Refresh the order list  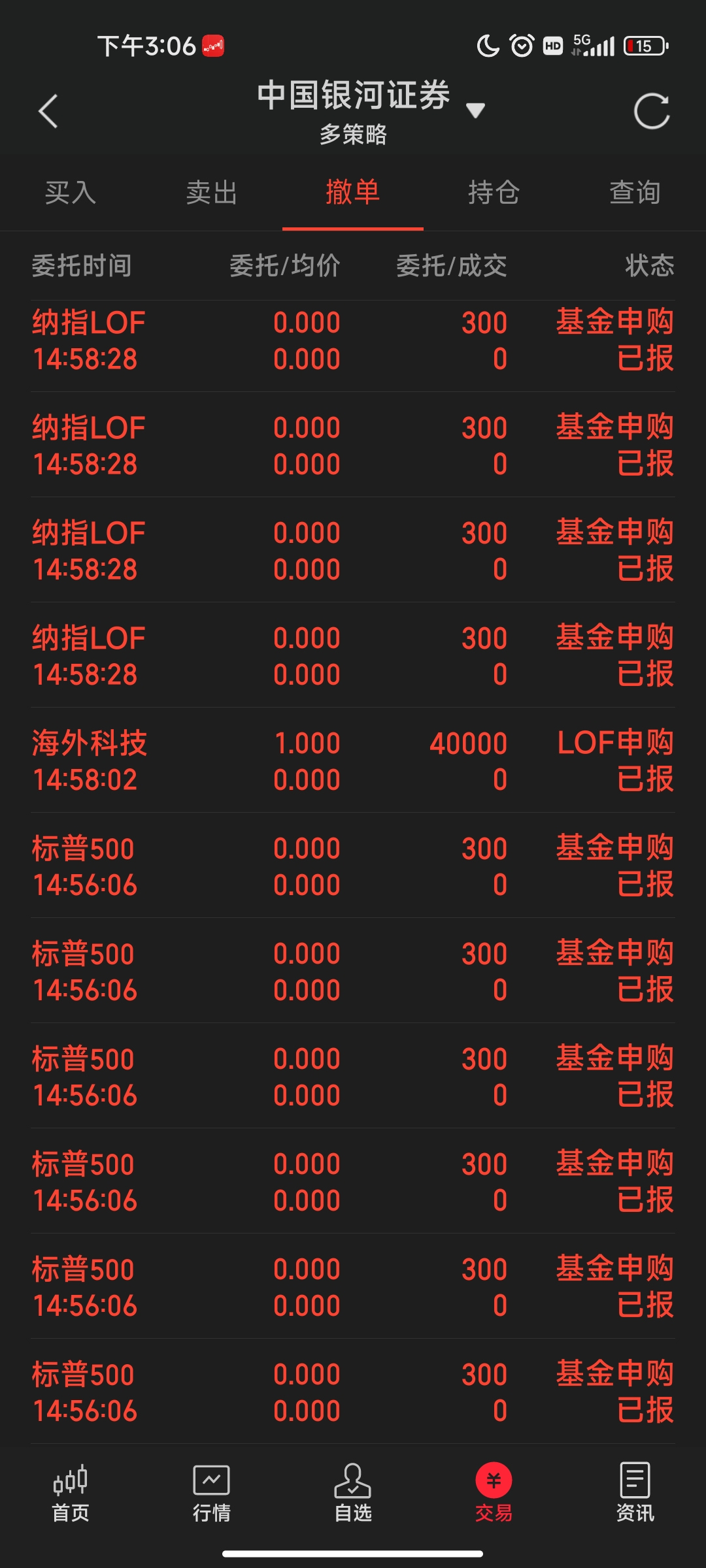coord(652,111)
